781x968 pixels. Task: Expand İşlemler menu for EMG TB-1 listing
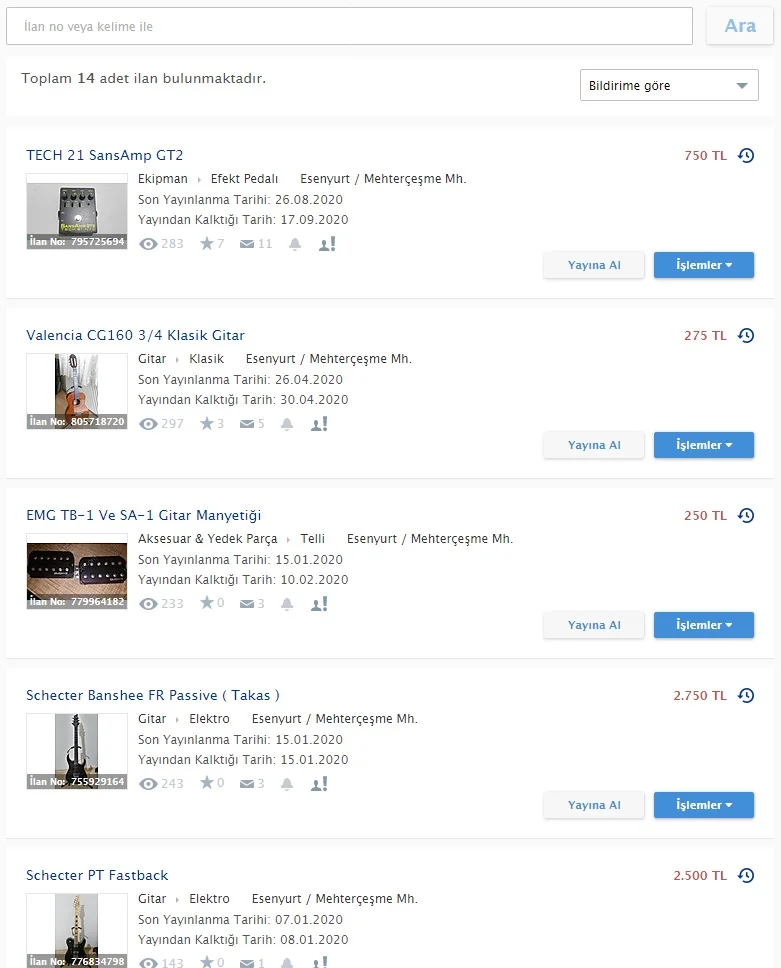(x=703, y=625)
